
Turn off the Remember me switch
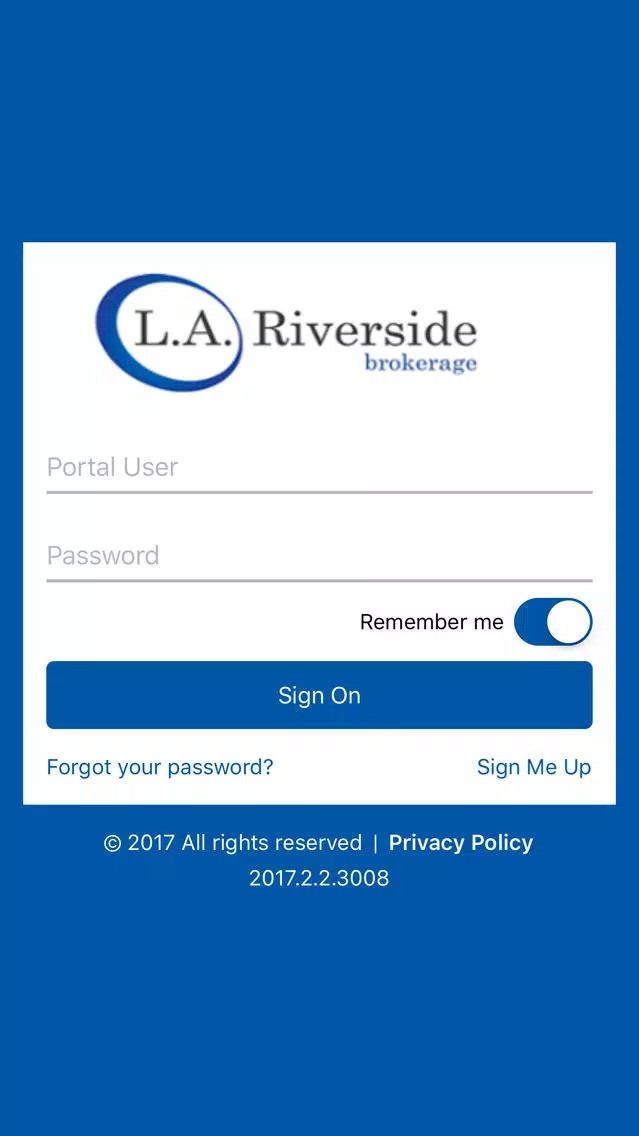pyautogui.click(x=554, y=622)
